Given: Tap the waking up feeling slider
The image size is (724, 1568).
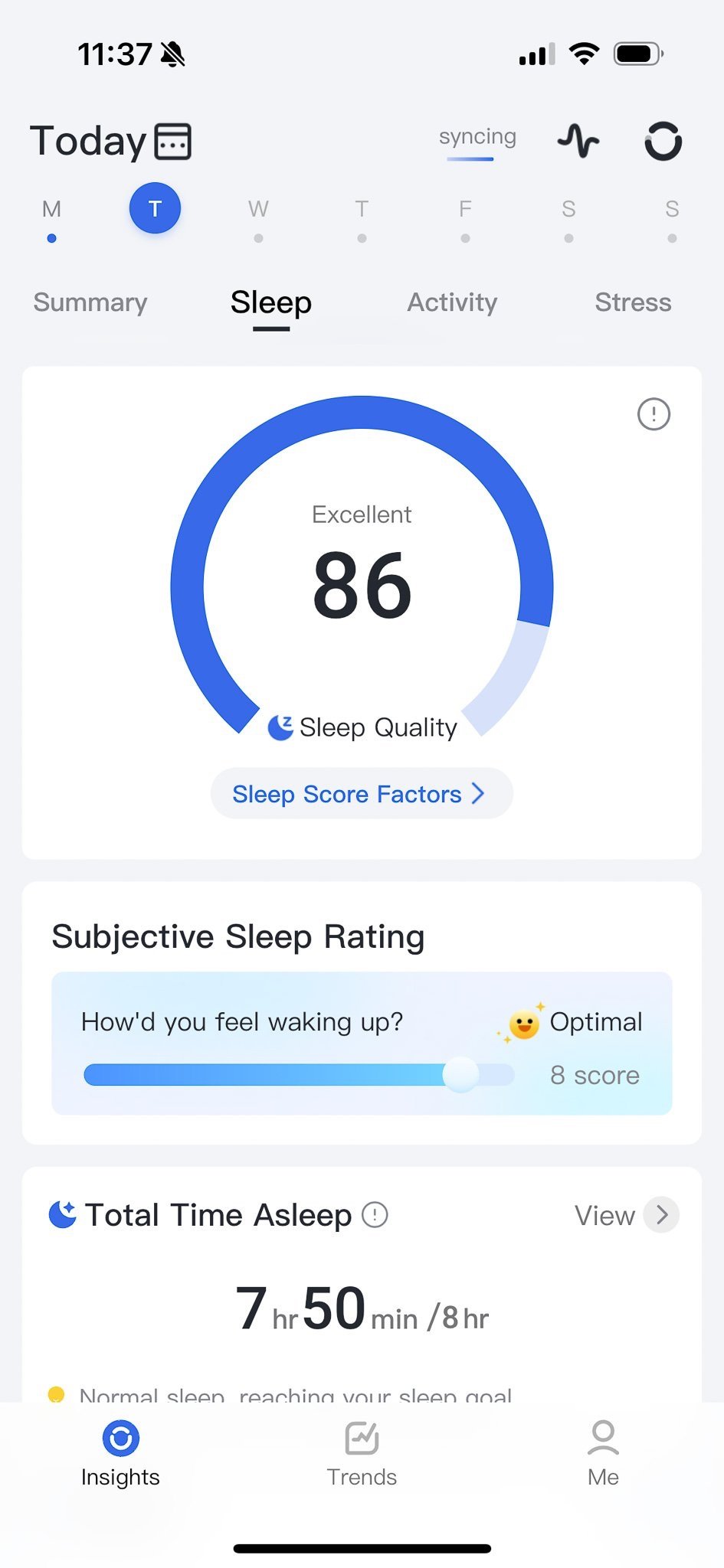Looking at the screenshot, I should [299, 1075].
